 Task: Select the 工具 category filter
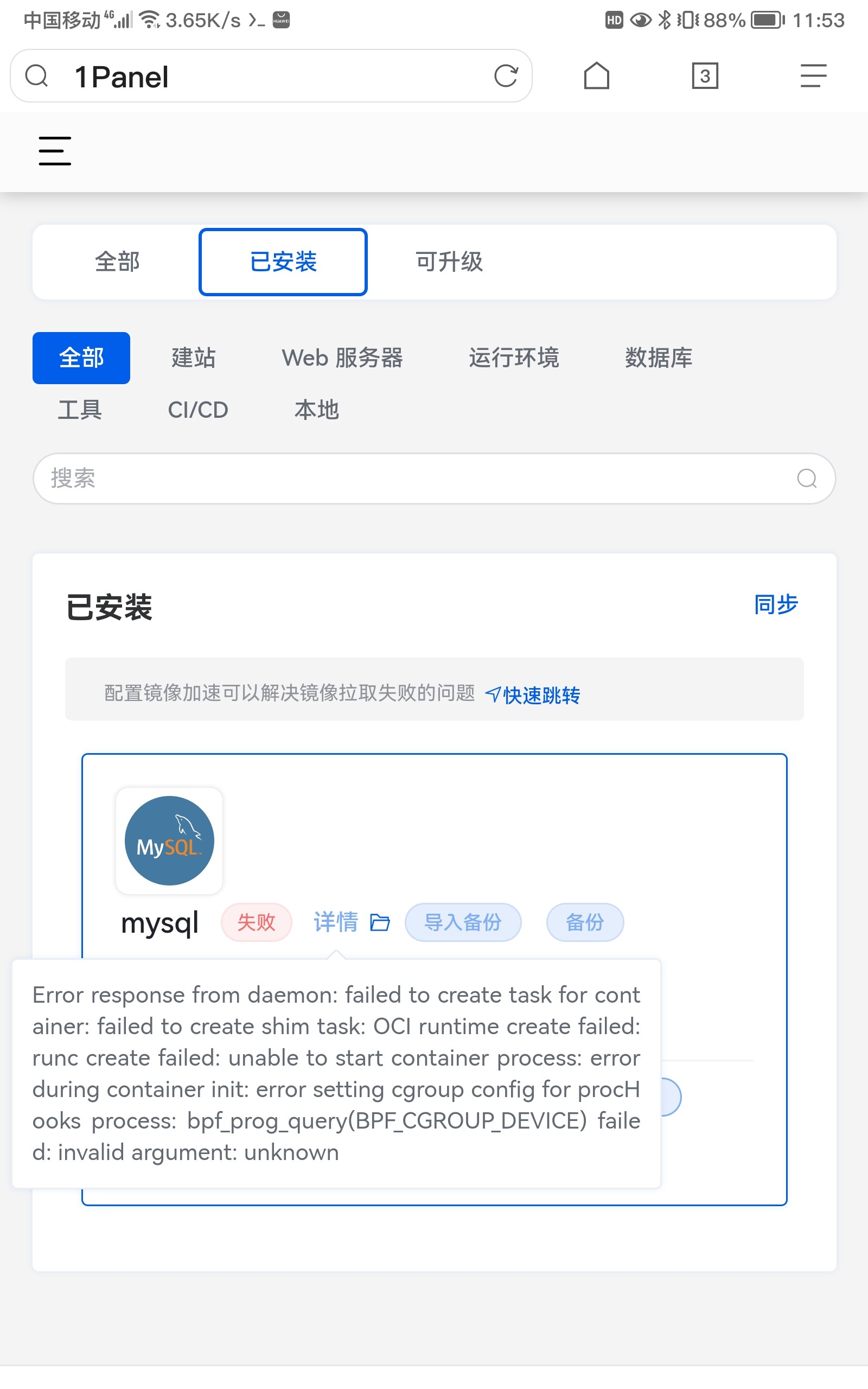pyautogui.click(x=80, y=410)
